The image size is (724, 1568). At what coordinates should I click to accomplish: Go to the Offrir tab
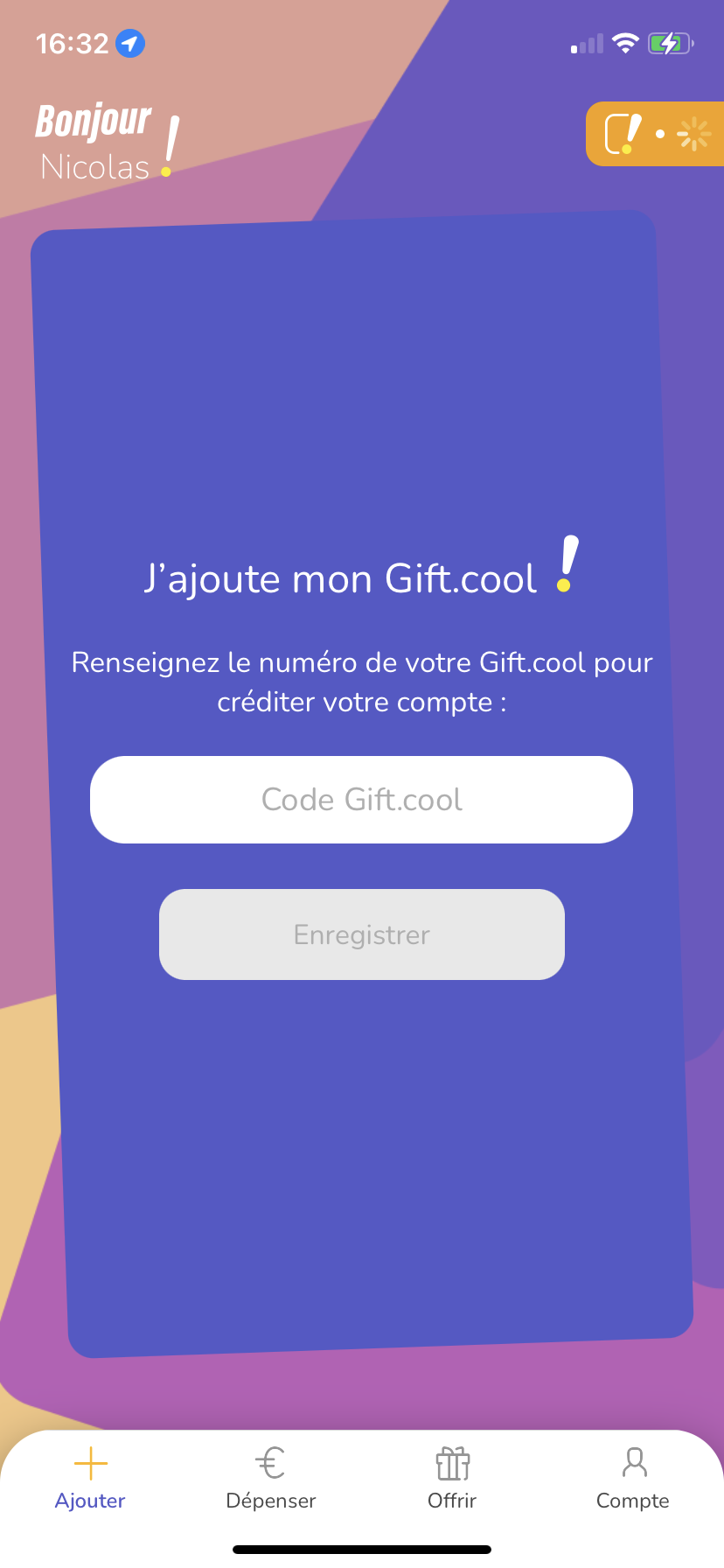click(x=452, y=1479)
